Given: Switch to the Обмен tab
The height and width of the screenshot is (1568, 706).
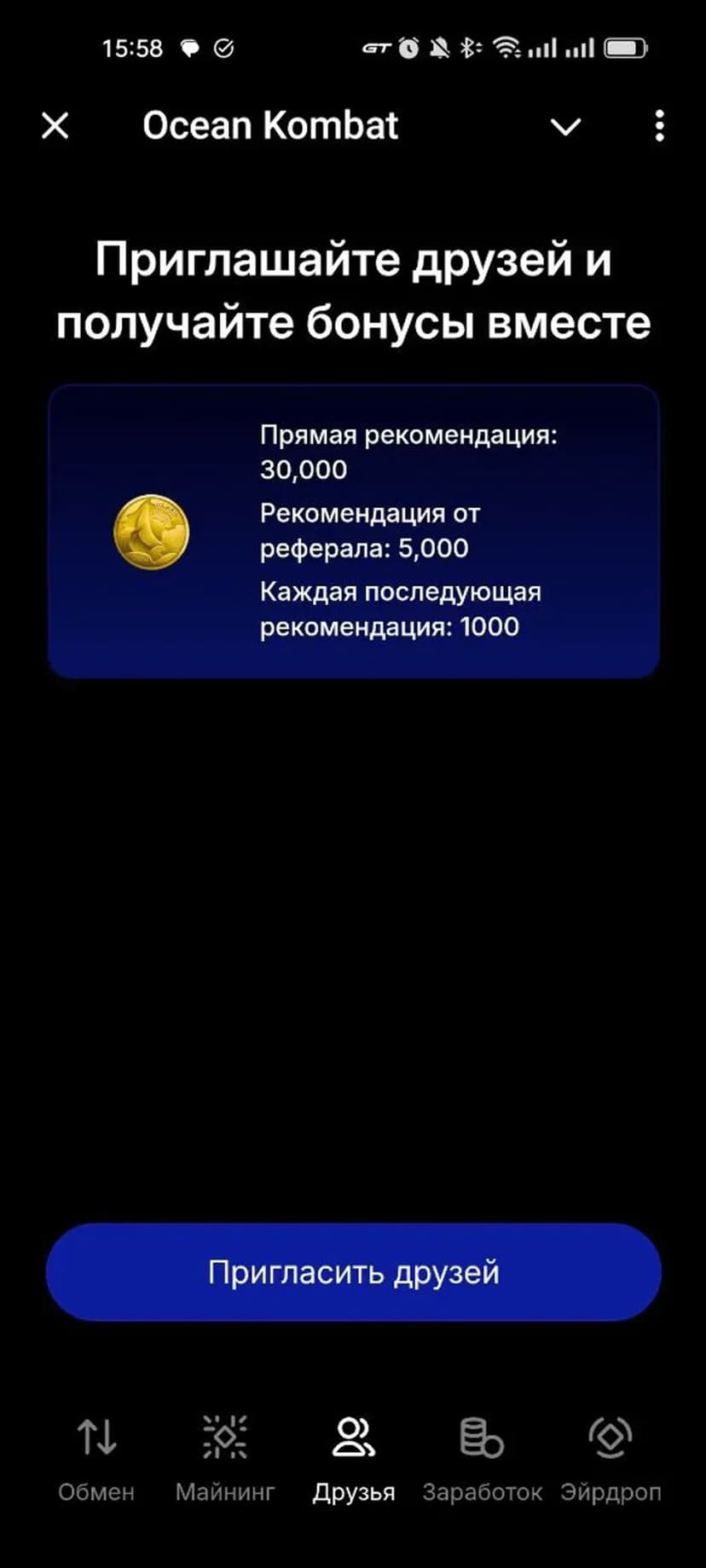Looking at the screenshot, I should [96, 1459].
